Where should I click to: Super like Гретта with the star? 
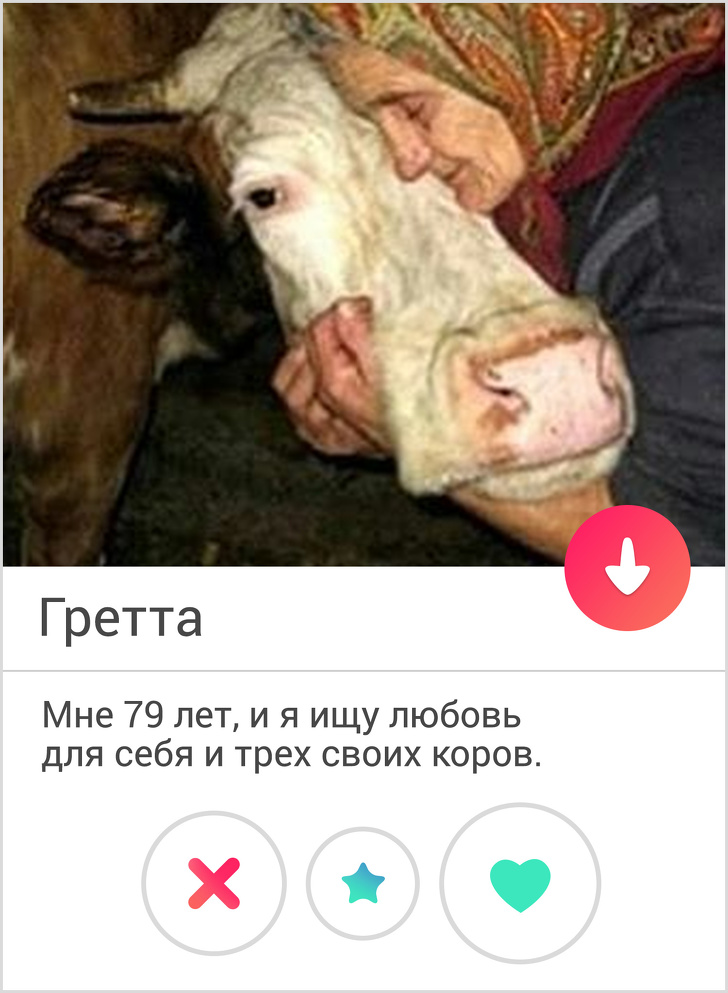click(x=362, y=883)
